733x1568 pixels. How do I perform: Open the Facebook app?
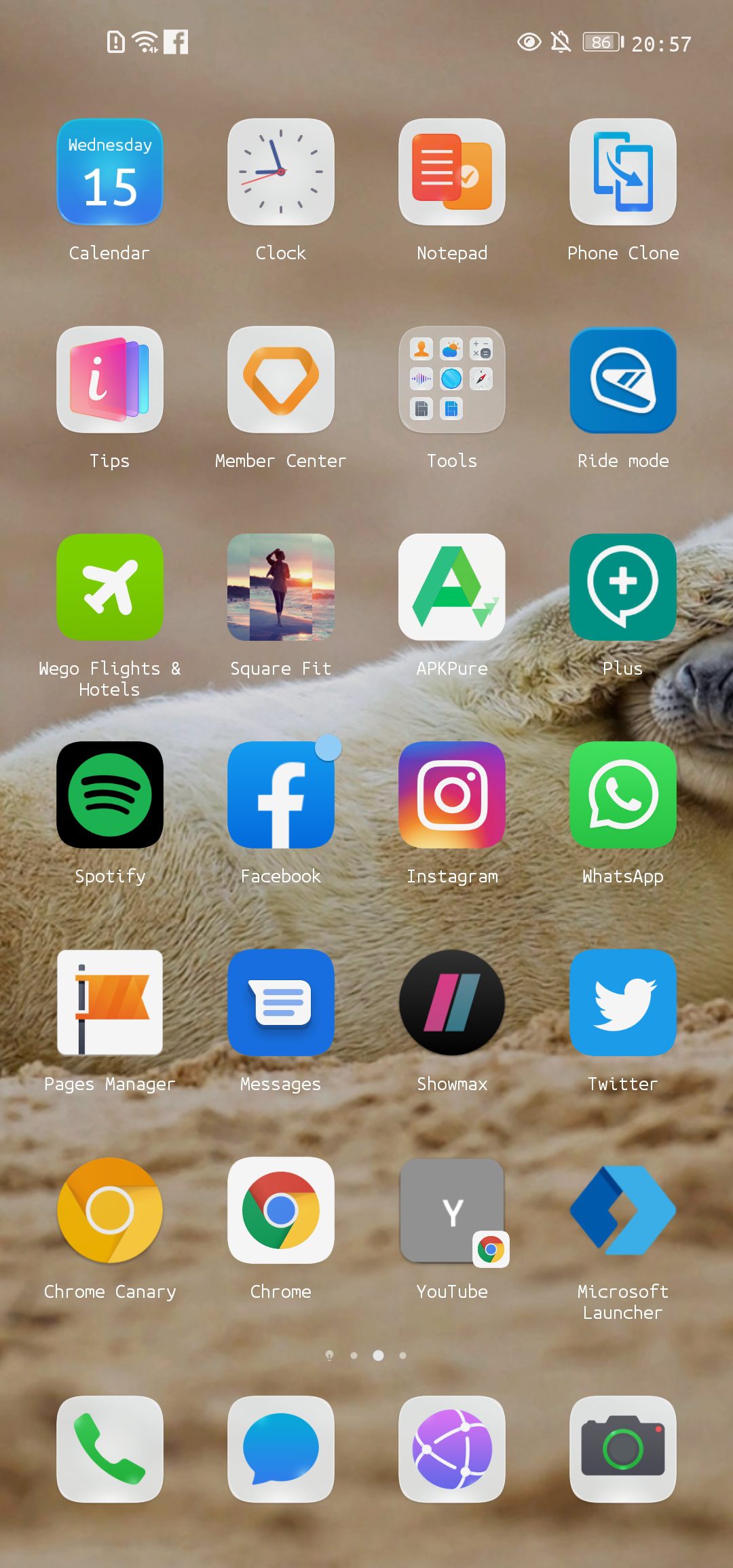[x=281, y=796]
